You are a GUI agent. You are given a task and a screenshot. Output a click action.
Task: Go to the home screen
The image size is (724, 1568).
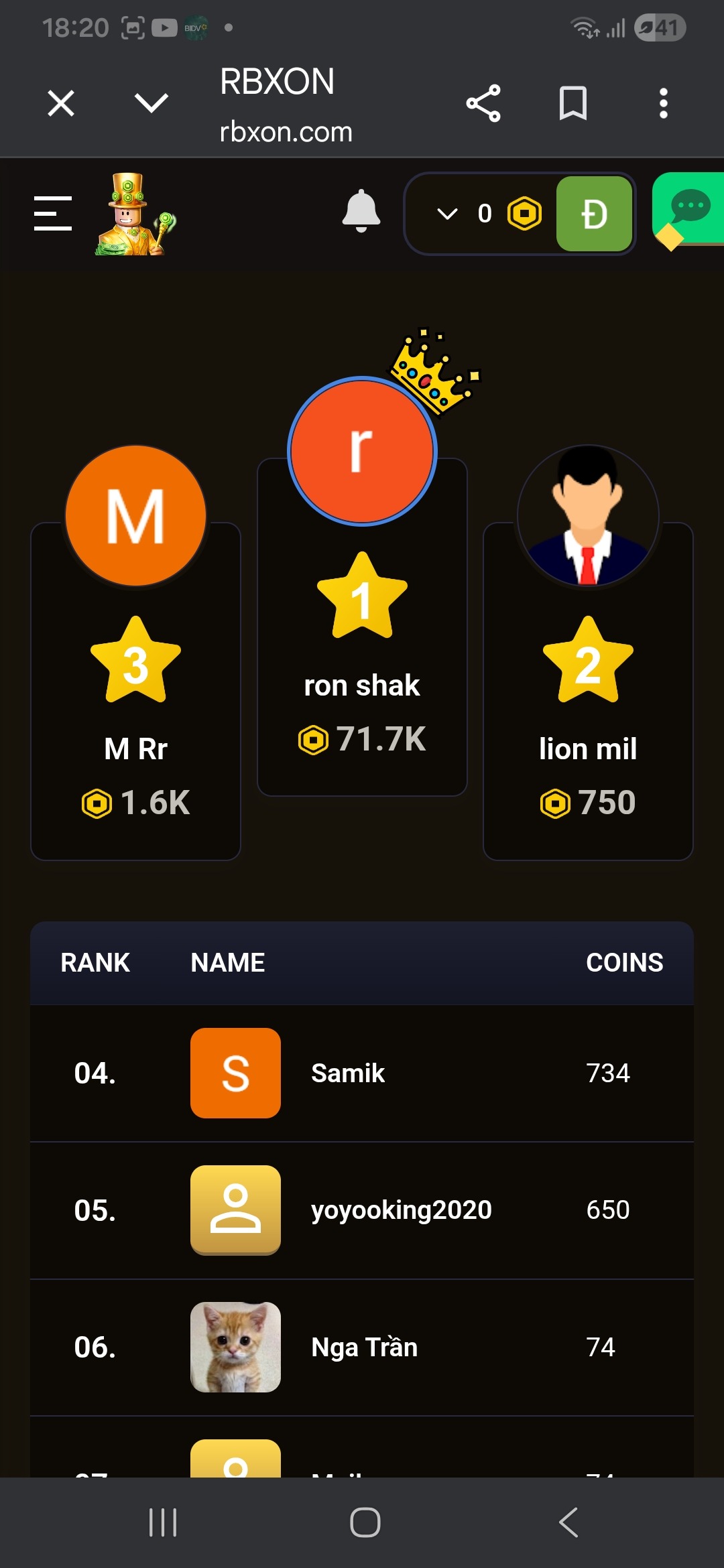pyautogui.click(x=365, y=1522)
